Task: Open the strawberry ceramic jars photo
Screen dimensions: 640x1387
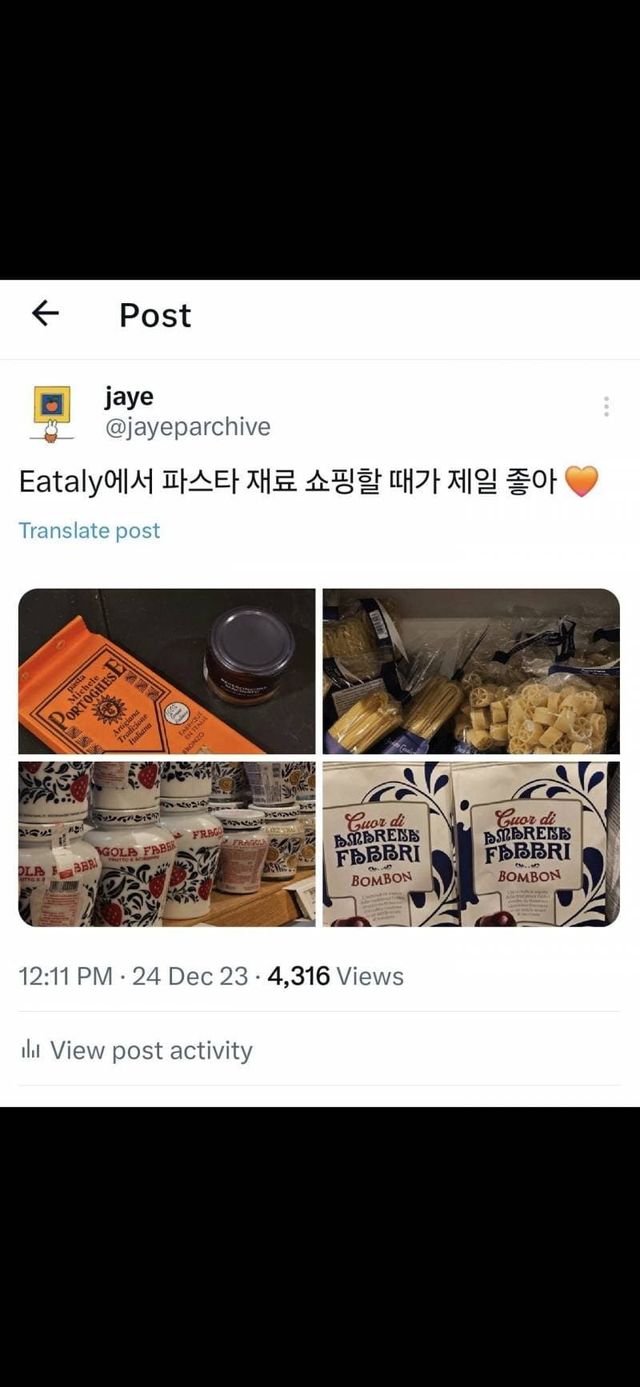Action: [167, 844]
